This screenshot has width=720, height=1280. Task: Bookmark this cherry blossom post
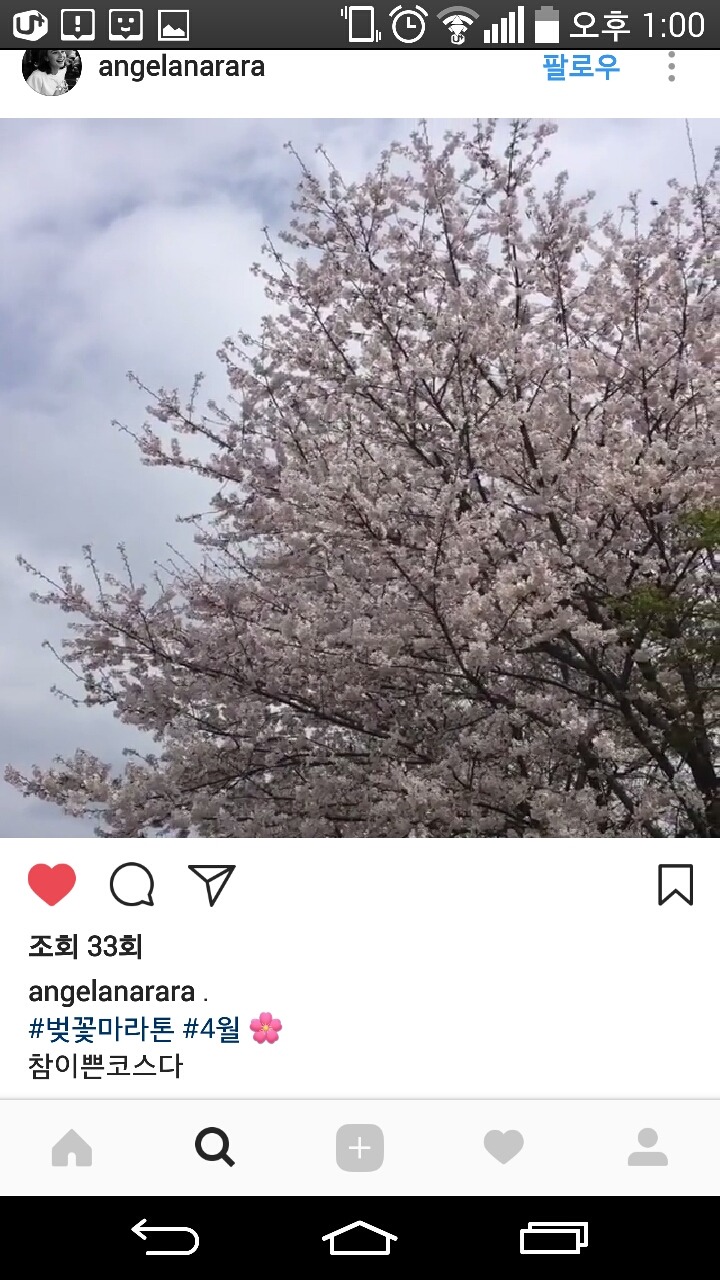675,885
